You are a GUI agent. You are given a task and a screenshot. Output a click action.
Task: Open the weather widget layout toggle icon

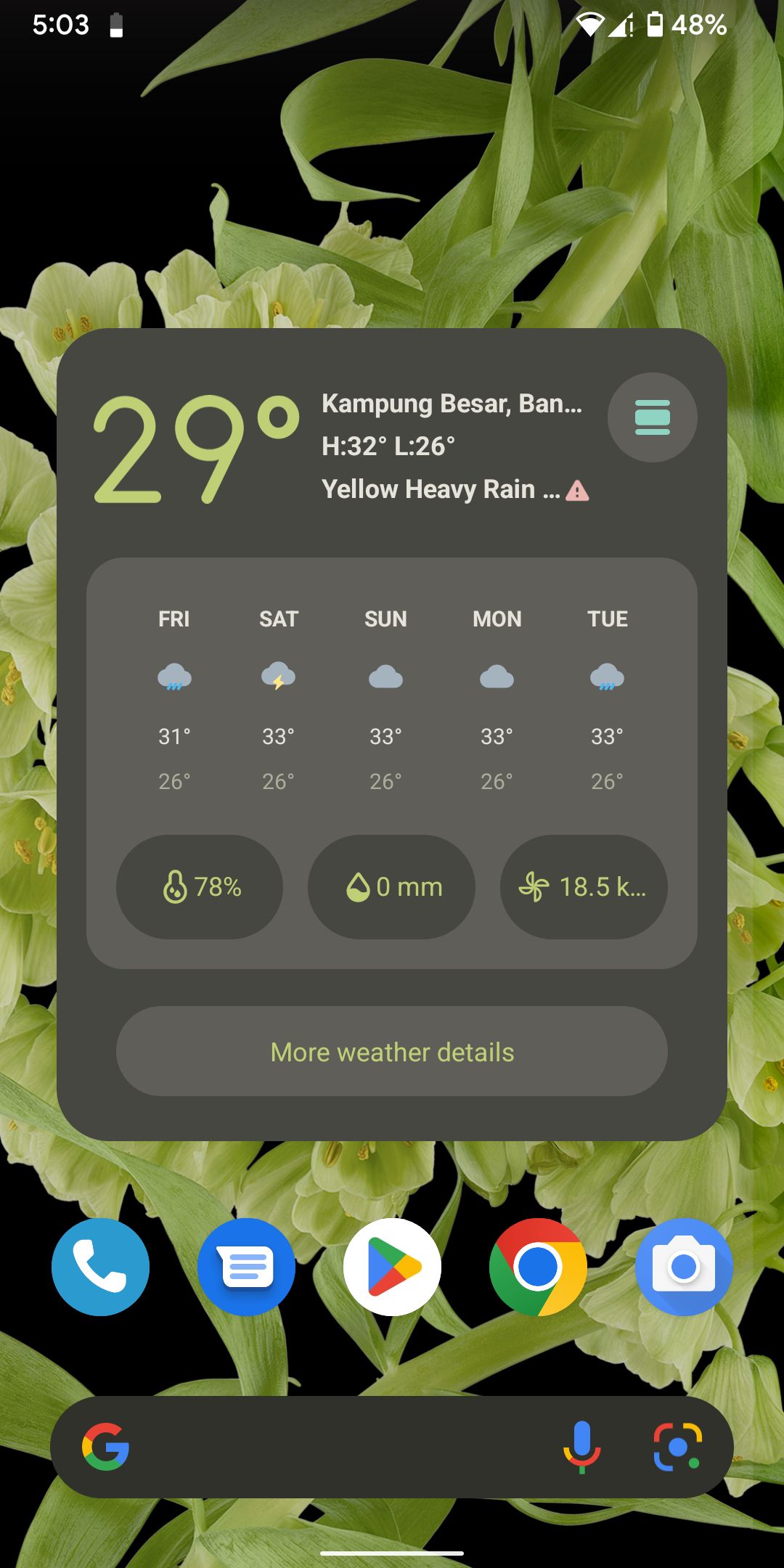pyautogui.click(x=652, y=417)
